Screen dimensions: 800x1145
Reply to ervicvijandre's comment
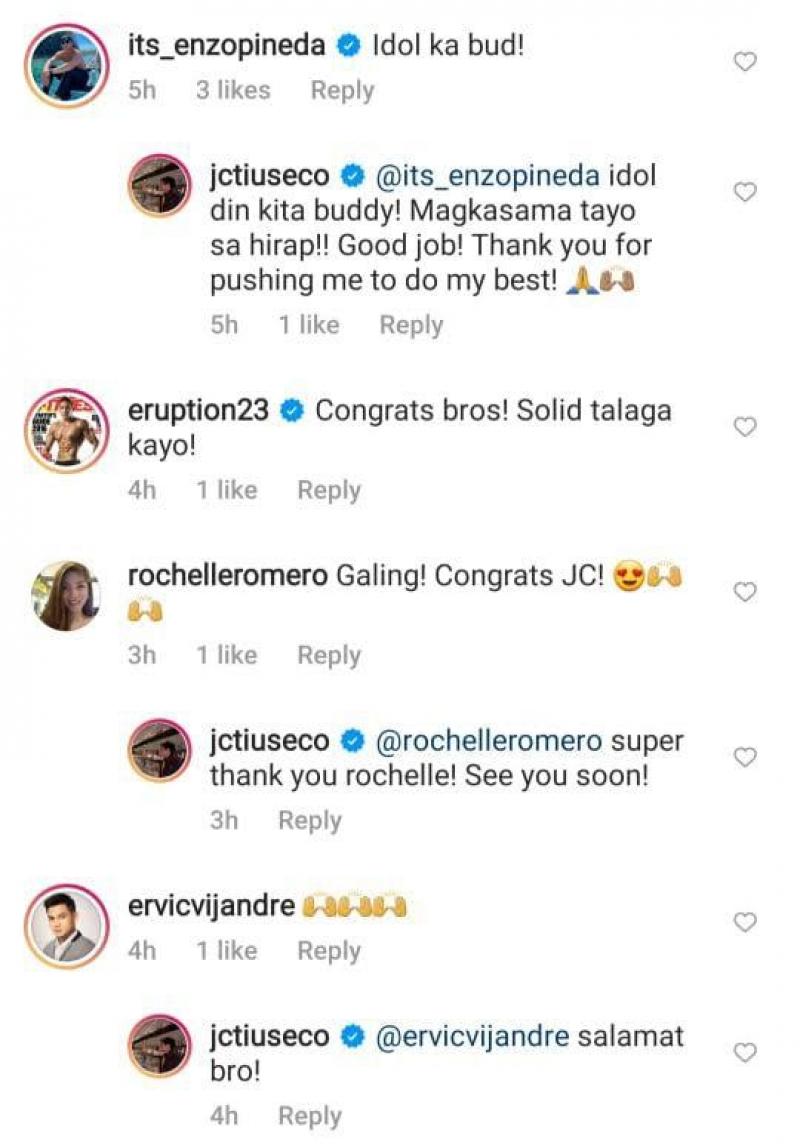pyautogui.click(x=329, y=950)
